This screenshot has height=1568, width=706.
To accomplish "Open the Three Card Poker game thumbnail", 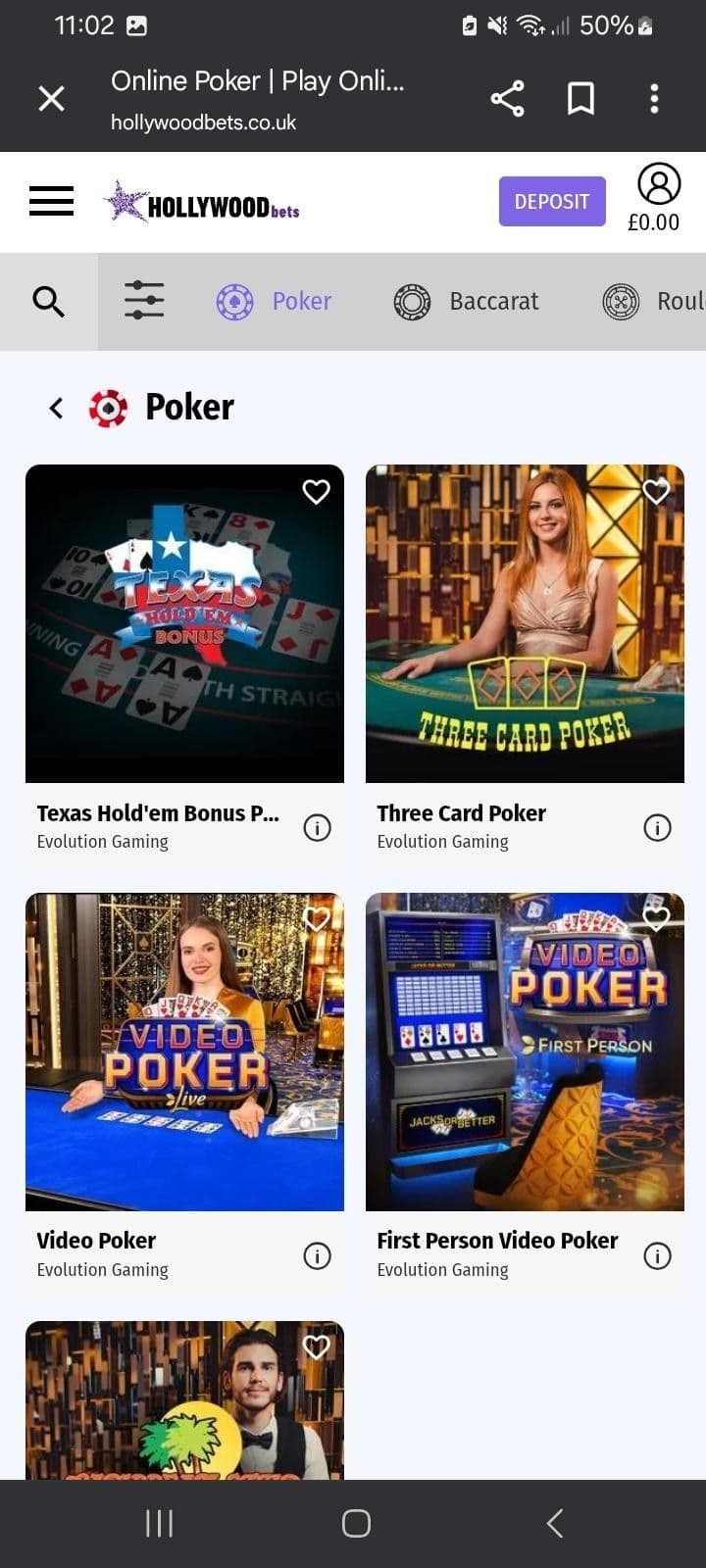I will 525,623.
